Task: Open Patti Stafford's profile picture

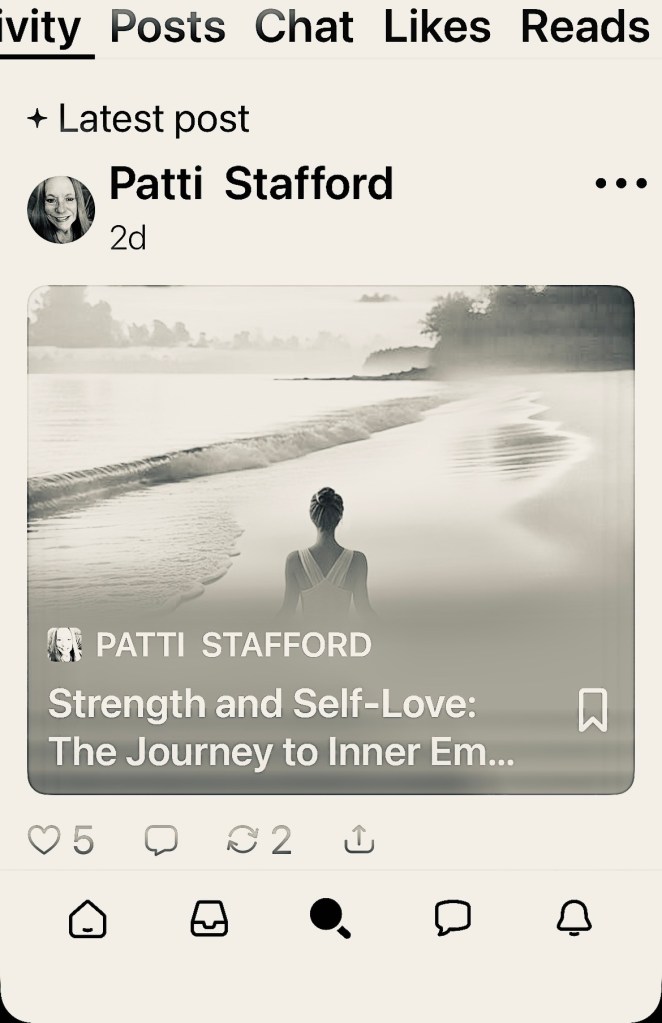Action: pos(61,210)
